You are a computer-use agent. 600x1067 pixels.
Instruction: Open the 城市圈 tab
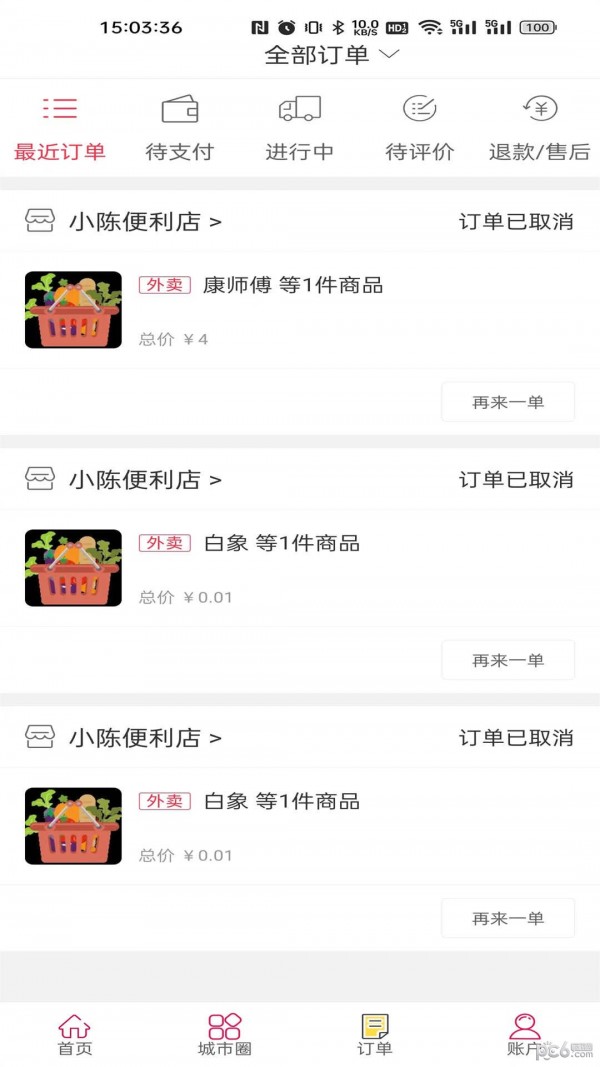(224, 1034)
